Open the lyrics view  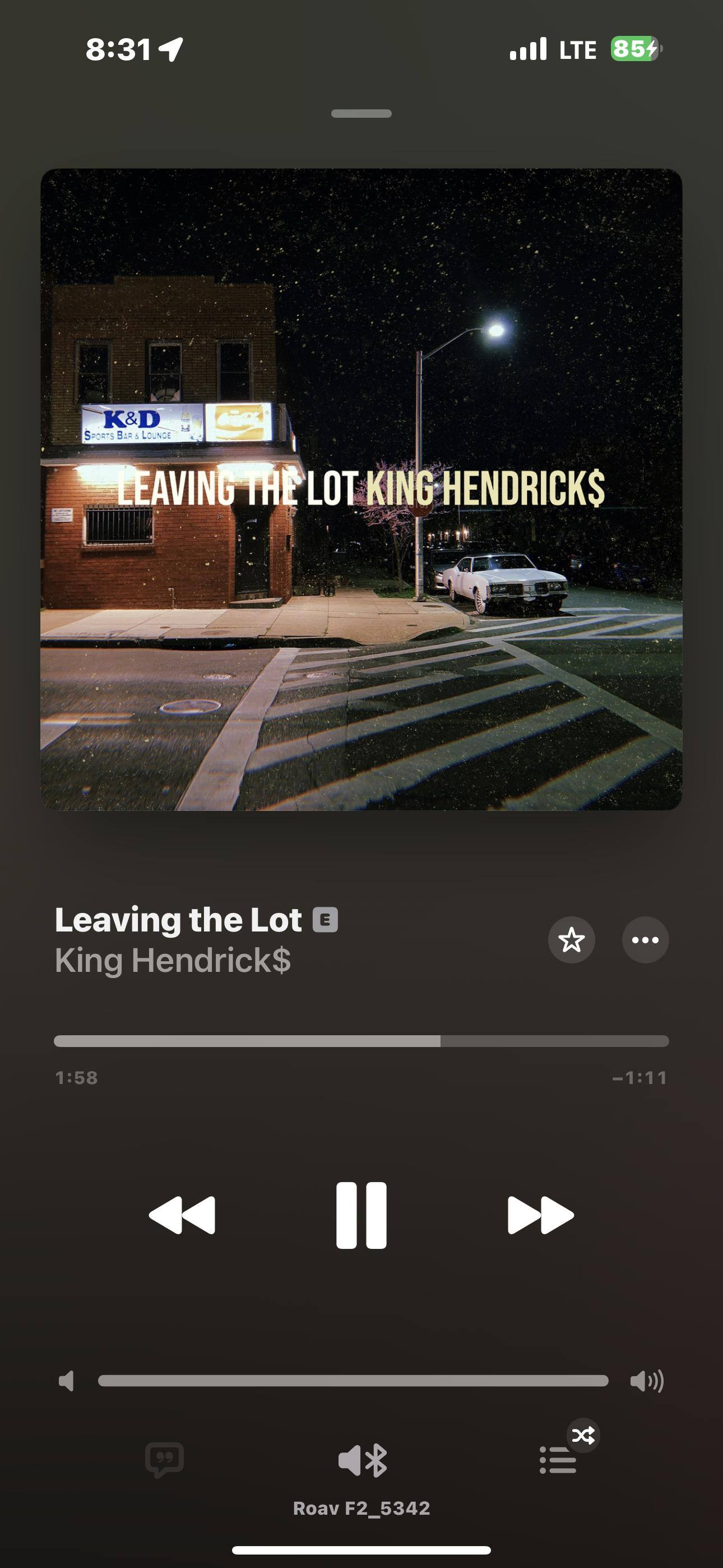coord(164,1460)
